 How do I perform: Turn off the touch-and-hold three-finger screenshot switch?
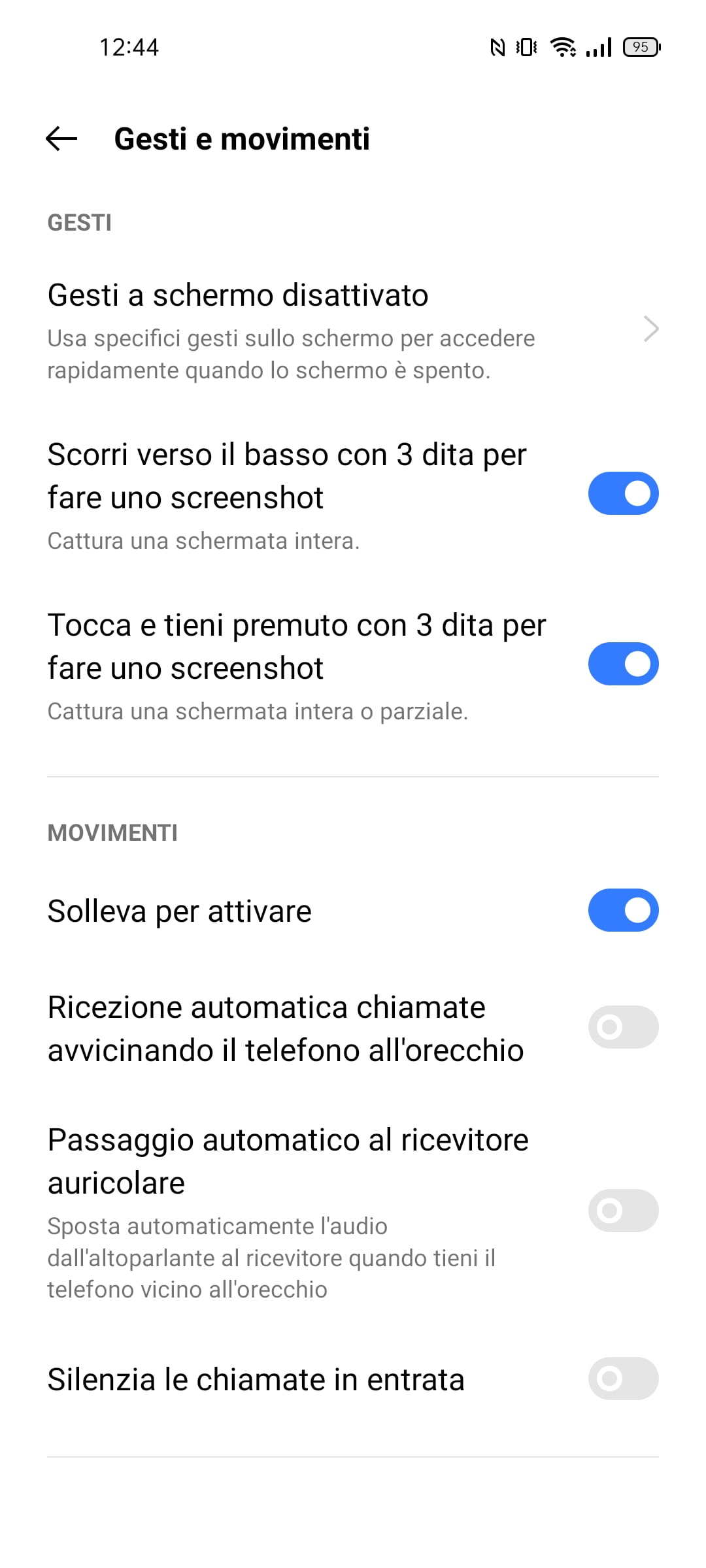tap(623, 664)
